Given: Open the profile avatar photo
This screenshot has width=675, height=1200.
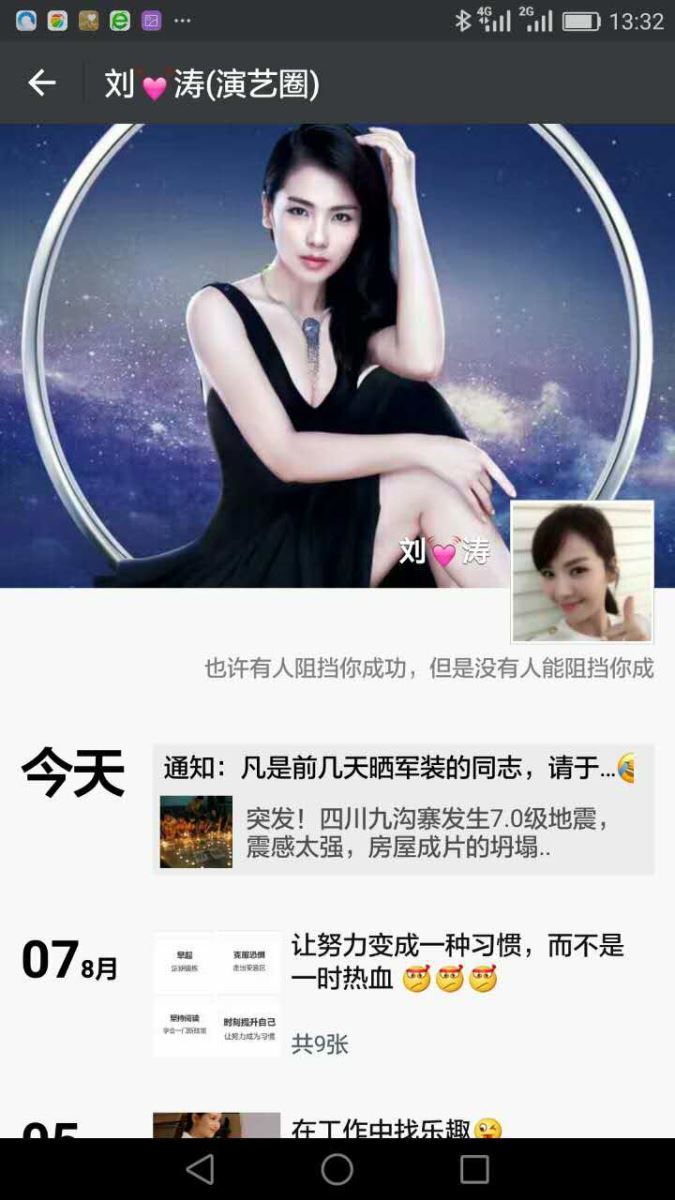Looking at the screenshot, I should (582, 571).
